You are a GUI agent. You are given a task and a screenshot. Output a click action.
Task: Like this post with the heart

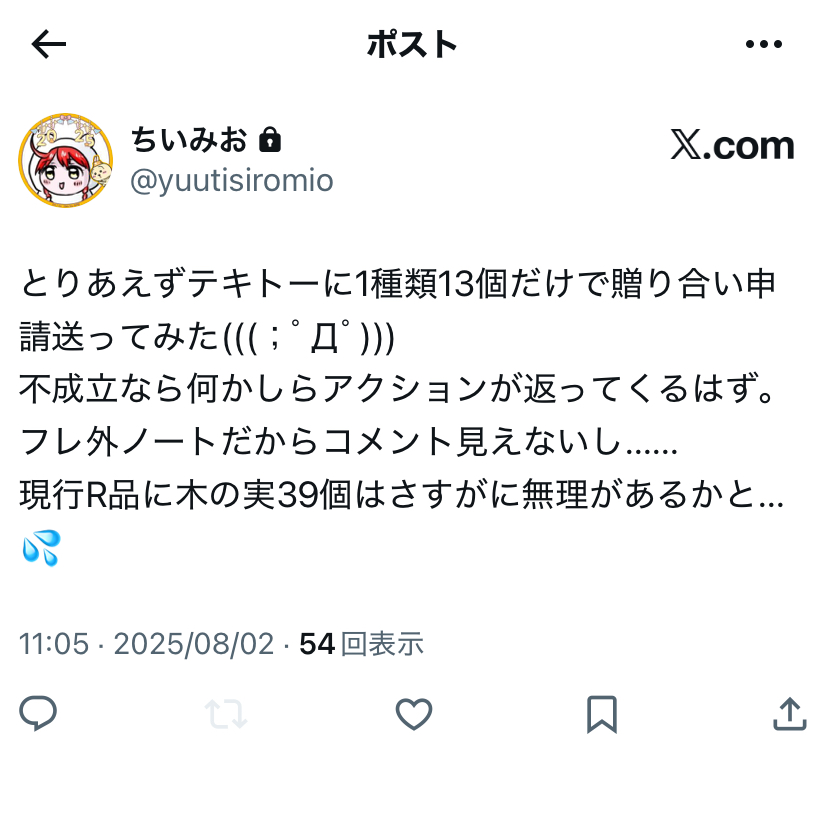pos(413,713)
